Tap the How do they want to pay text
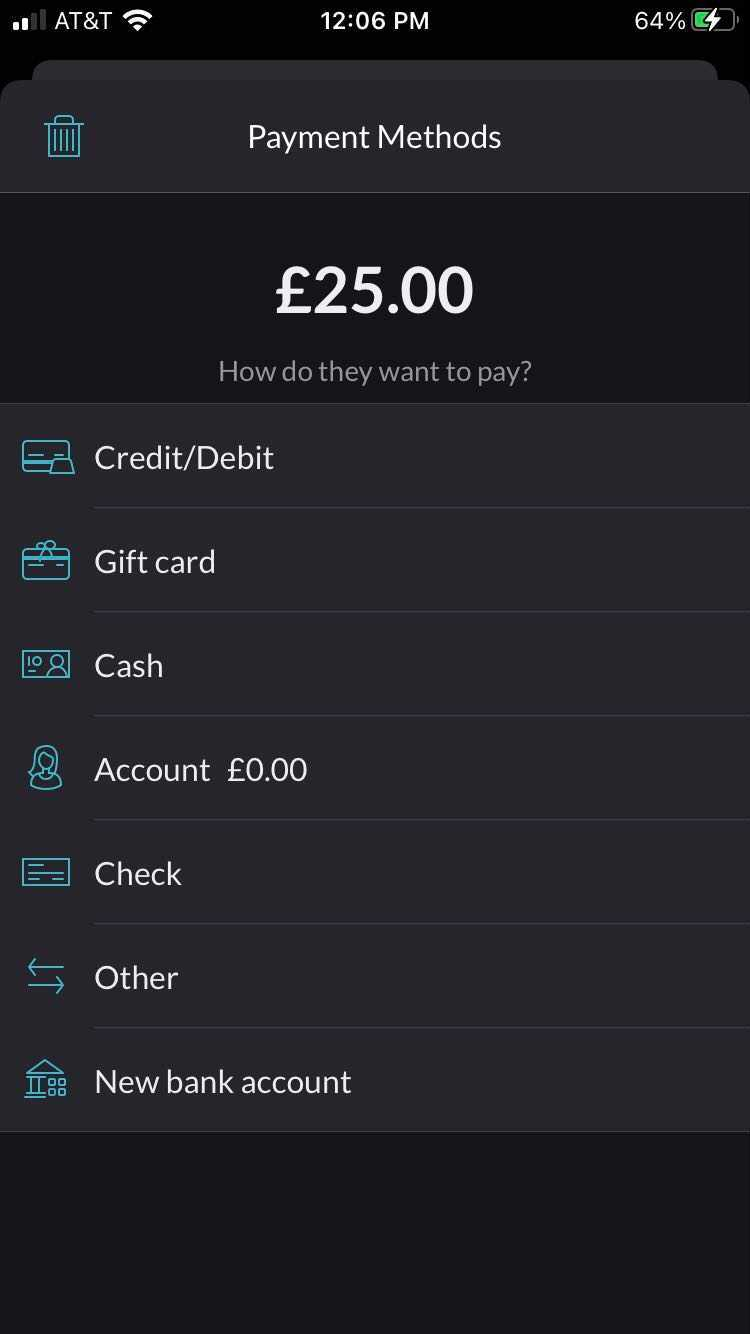750x1334 pixels. coord(375,371)
